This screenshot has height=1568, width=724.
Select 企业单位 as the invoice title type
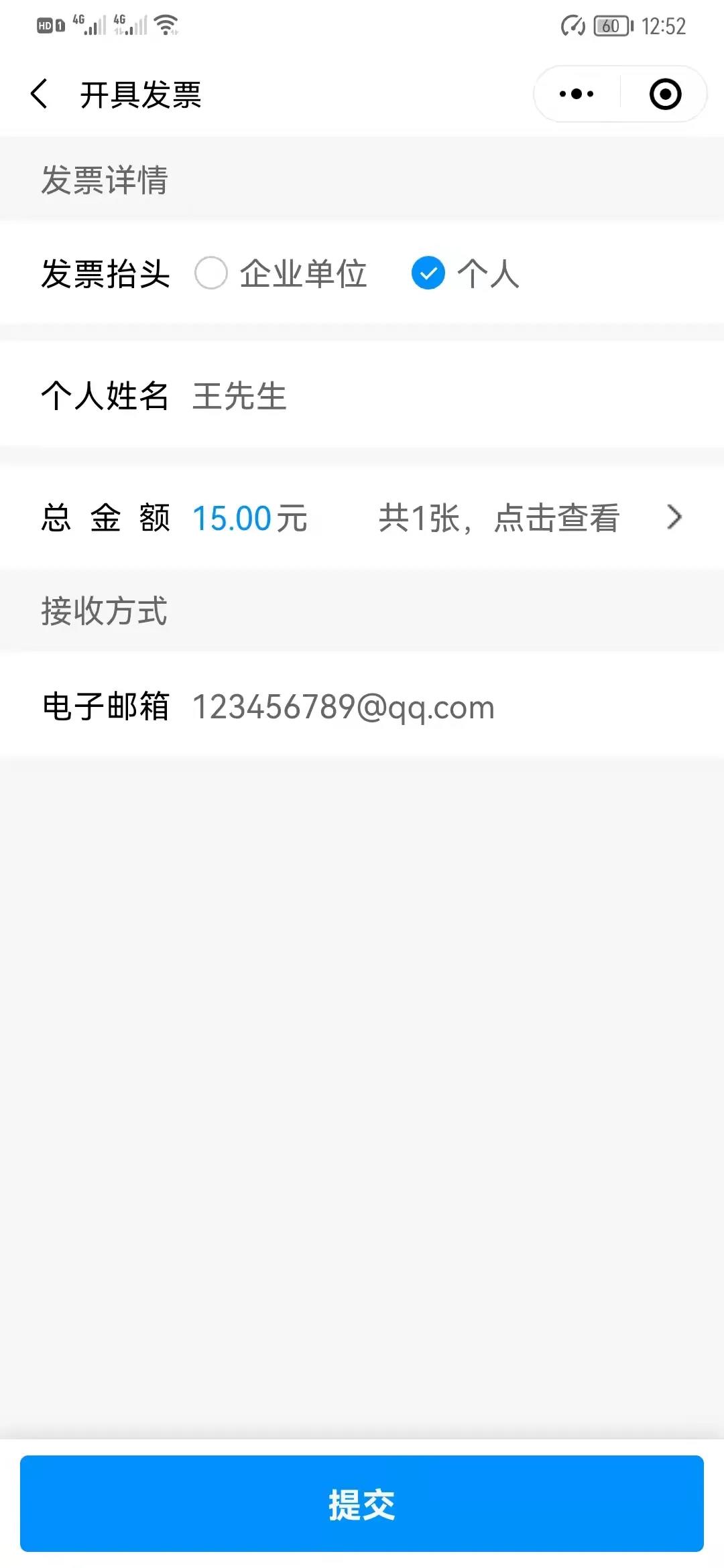(211, 273)
